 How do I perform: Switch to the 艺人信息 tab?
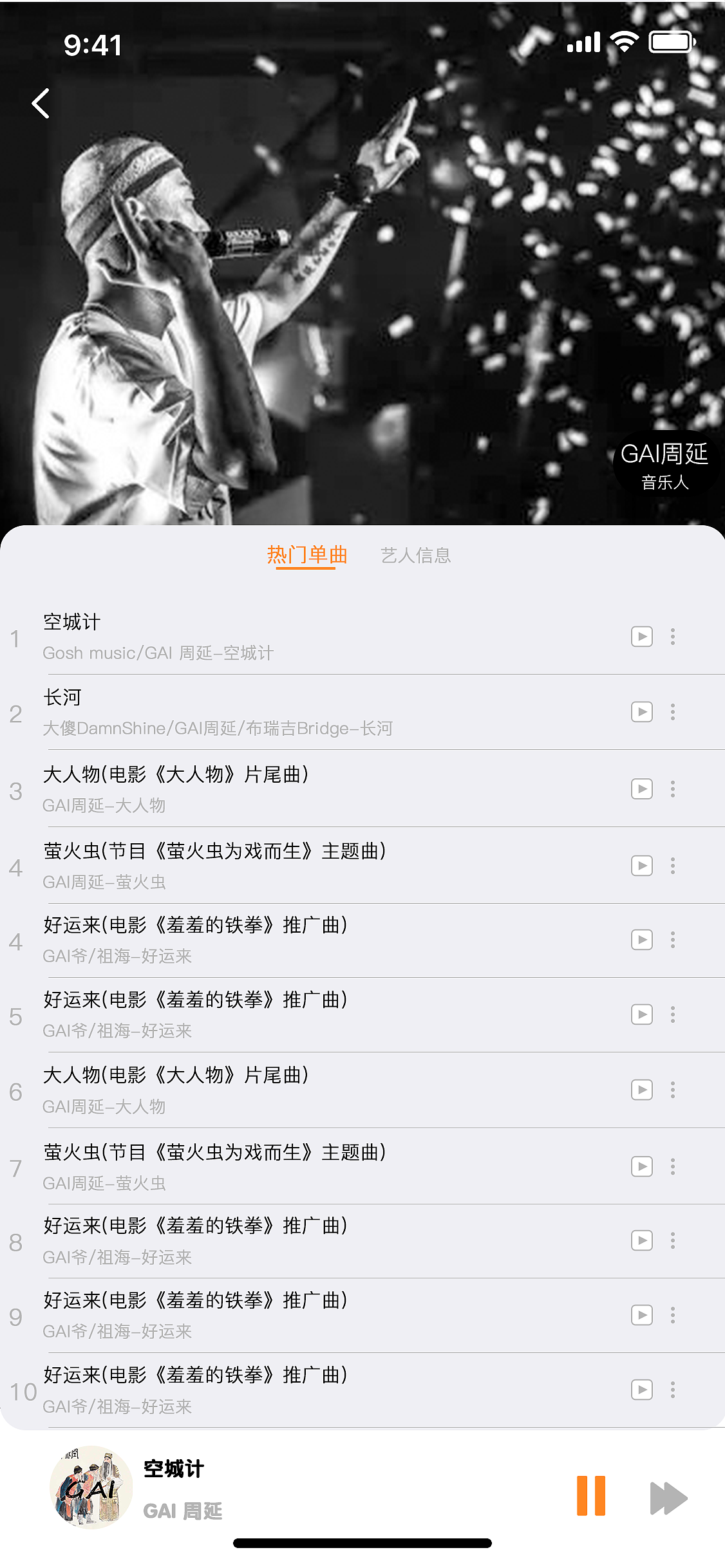[415, 555]
